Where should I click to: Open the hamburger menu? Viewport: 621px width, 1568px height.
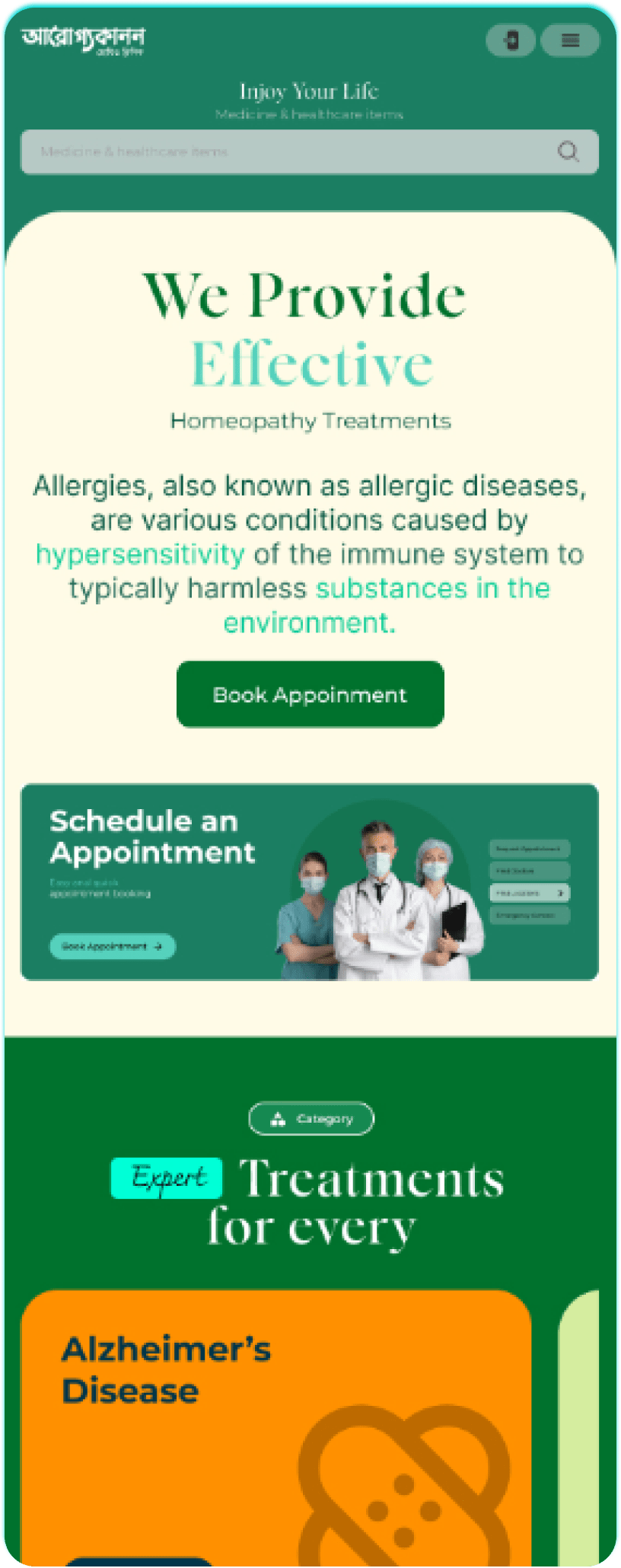[x=570, y=40]
